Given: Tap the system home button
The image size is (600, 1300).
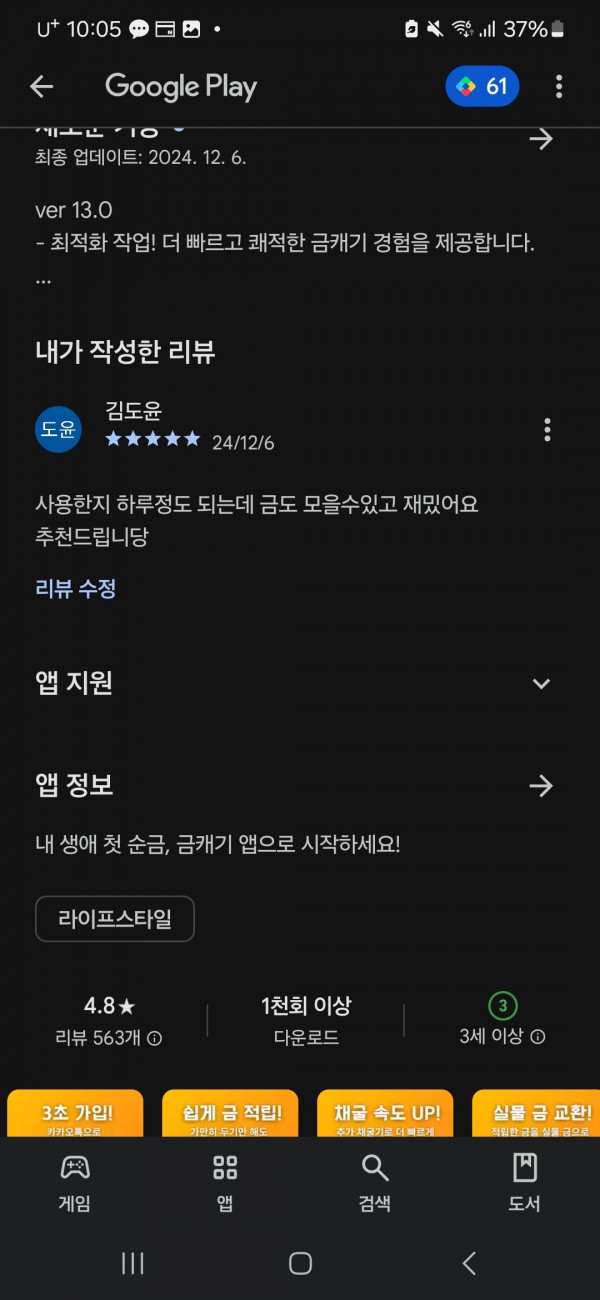Looking at the screenshot, I should tap(300, 1263).
